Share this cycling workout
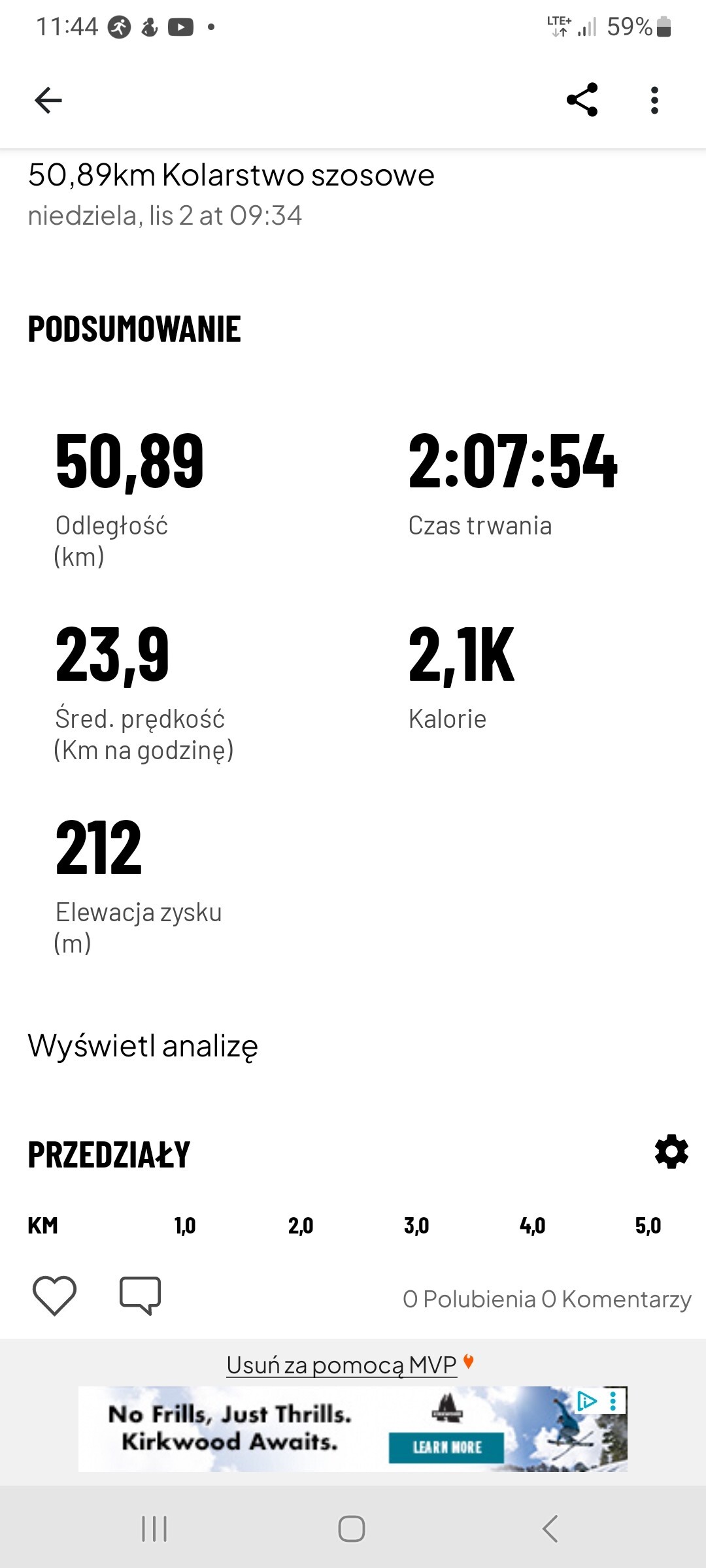 582,100
